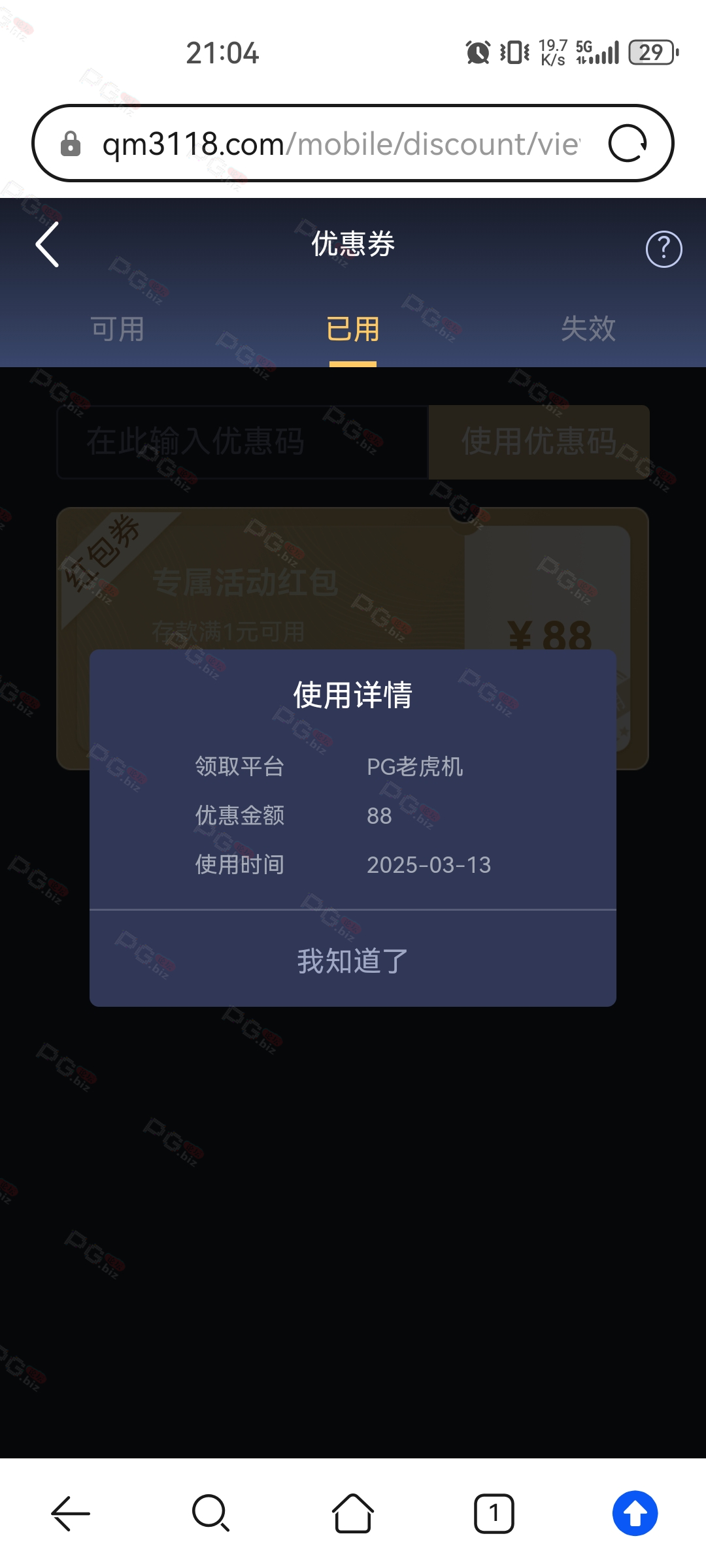Open browser search from the bottom toolbar

[x=211, y=1513]
